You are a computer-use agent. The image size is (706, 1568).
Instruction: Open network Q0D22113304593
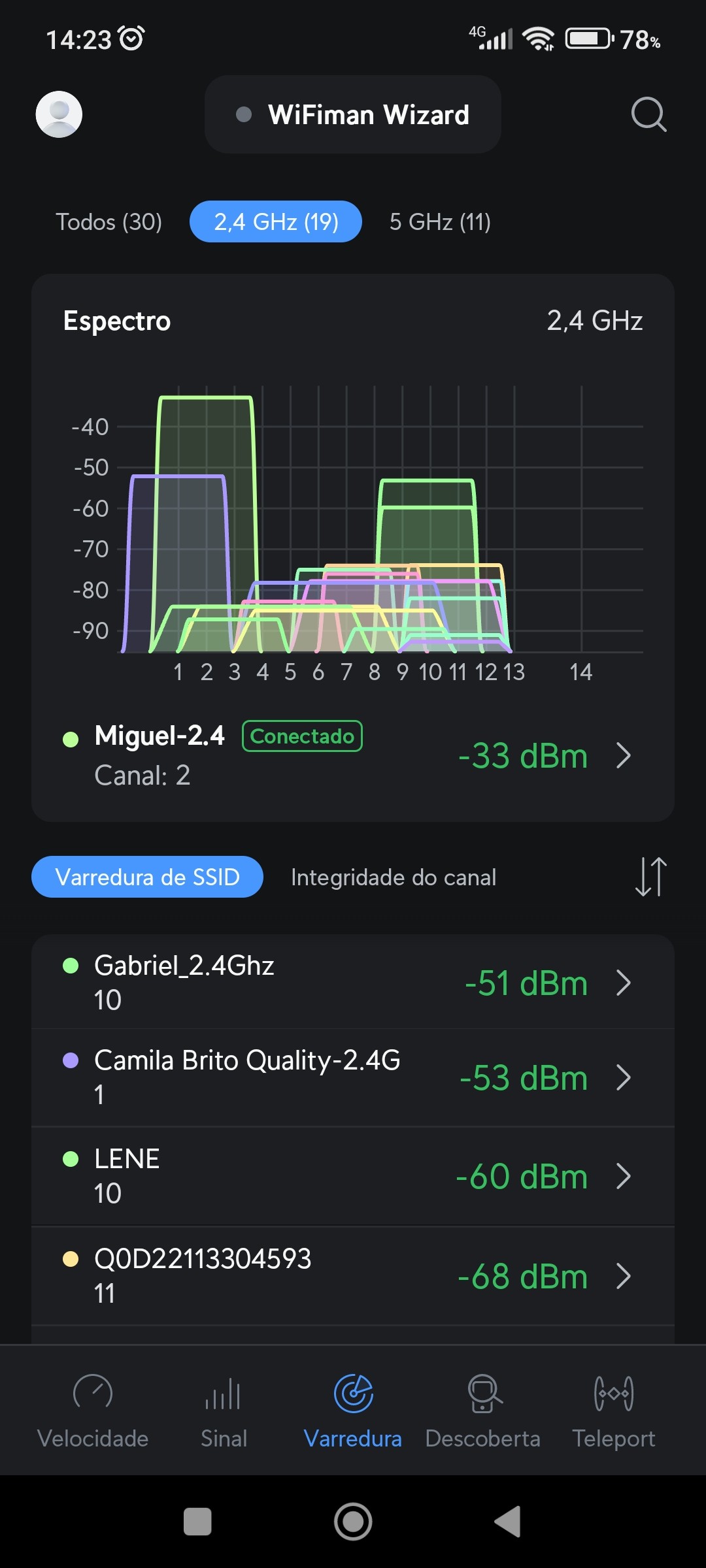(x=353, y=1275)
